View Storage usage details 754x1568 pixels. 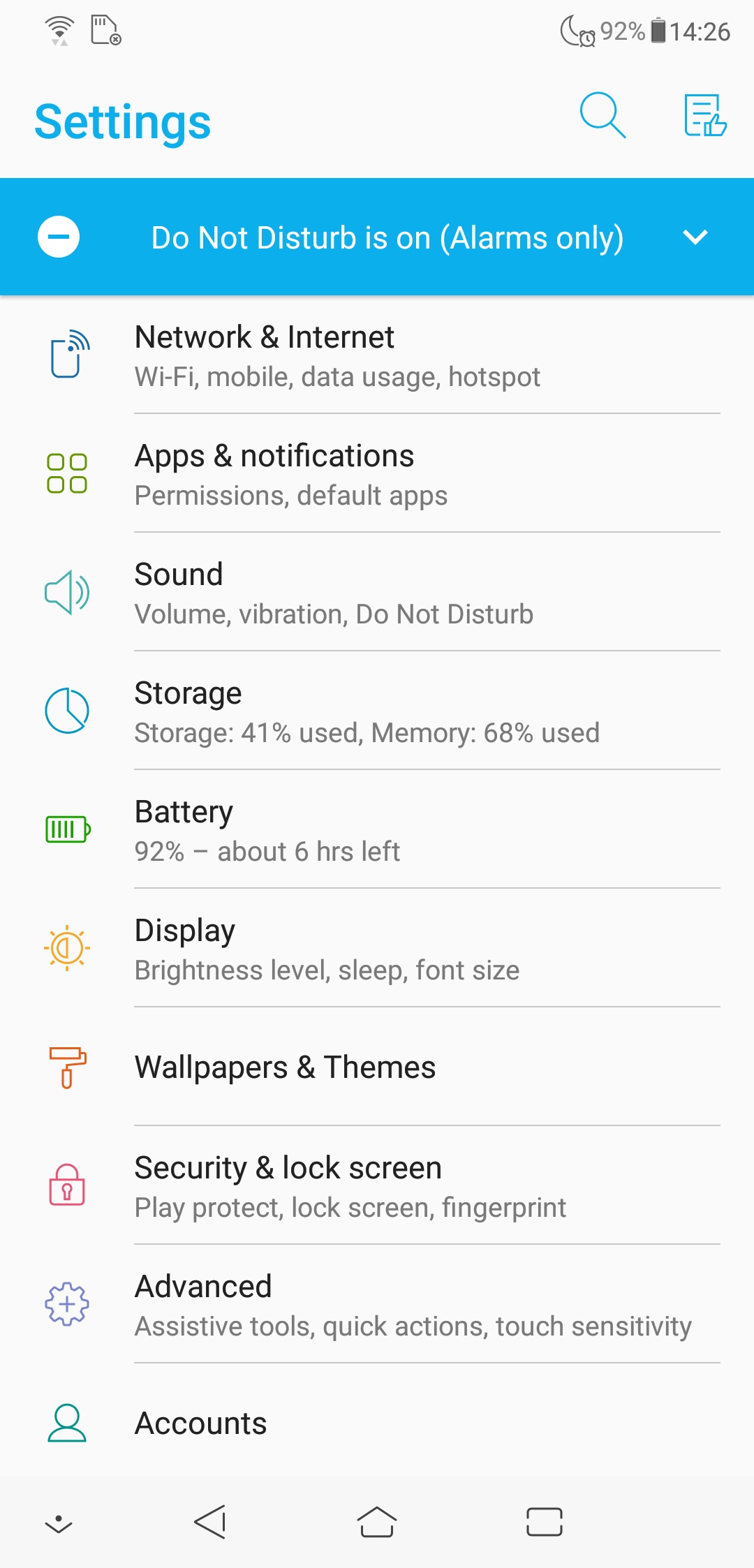click(x=377, y=712)
